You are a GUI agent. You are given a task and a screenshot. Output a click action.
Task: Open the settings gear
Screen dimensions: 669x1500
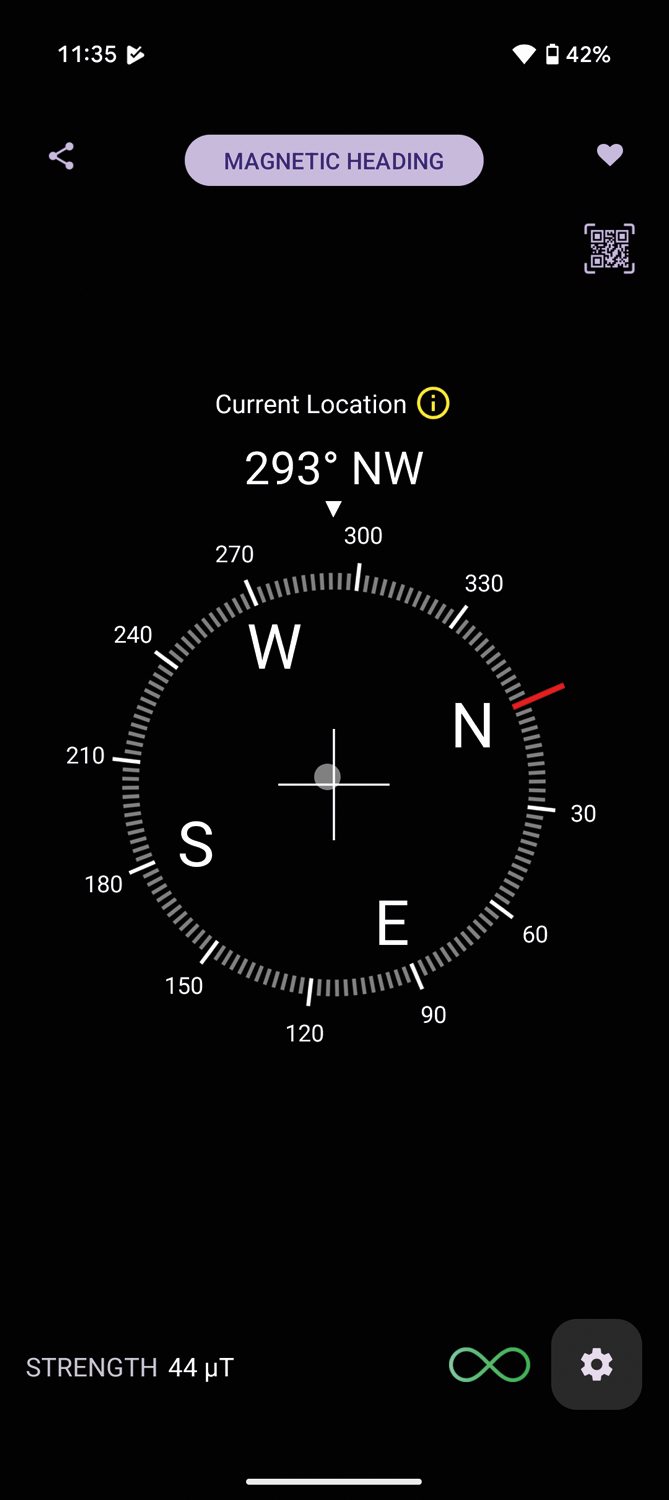tap(596, 1364)
